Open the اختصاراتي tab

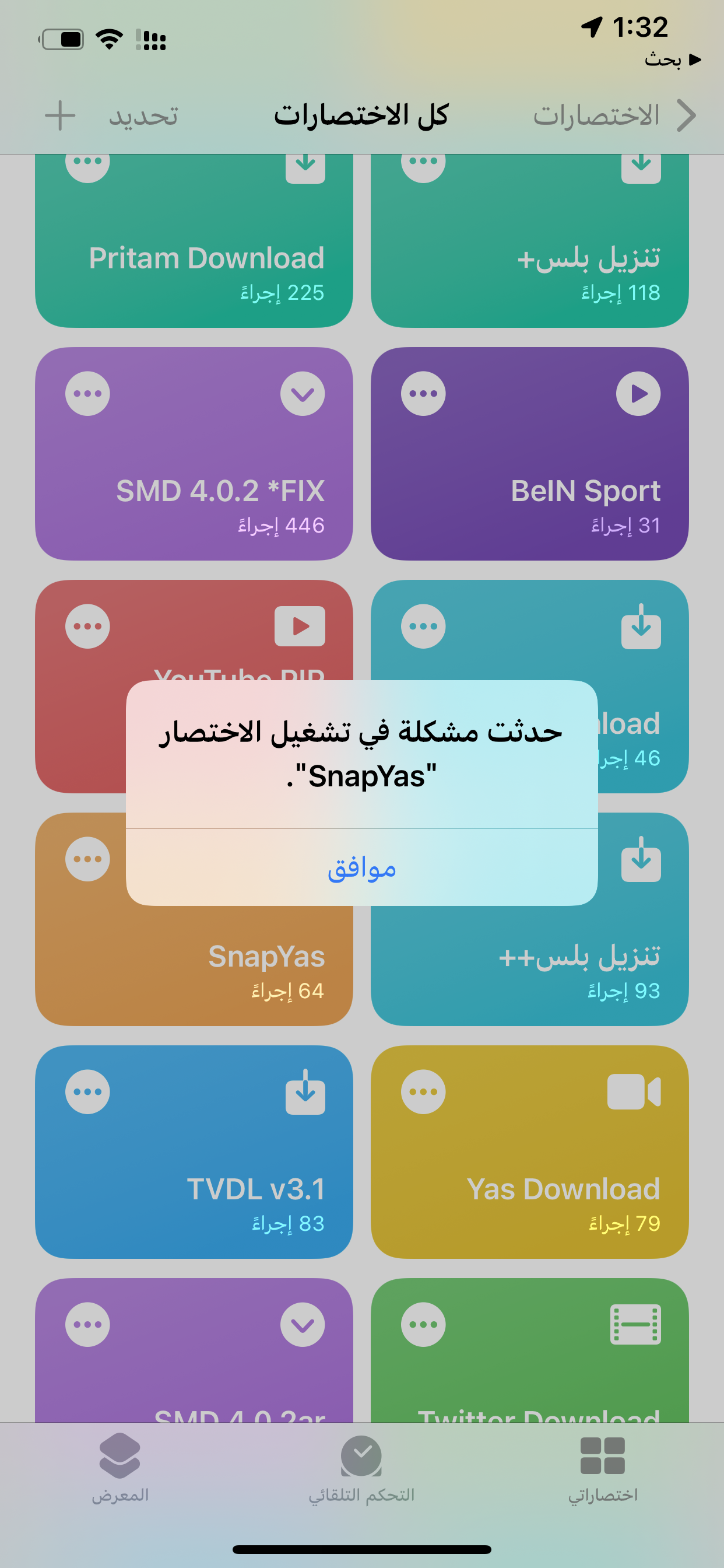(602, 1468)
